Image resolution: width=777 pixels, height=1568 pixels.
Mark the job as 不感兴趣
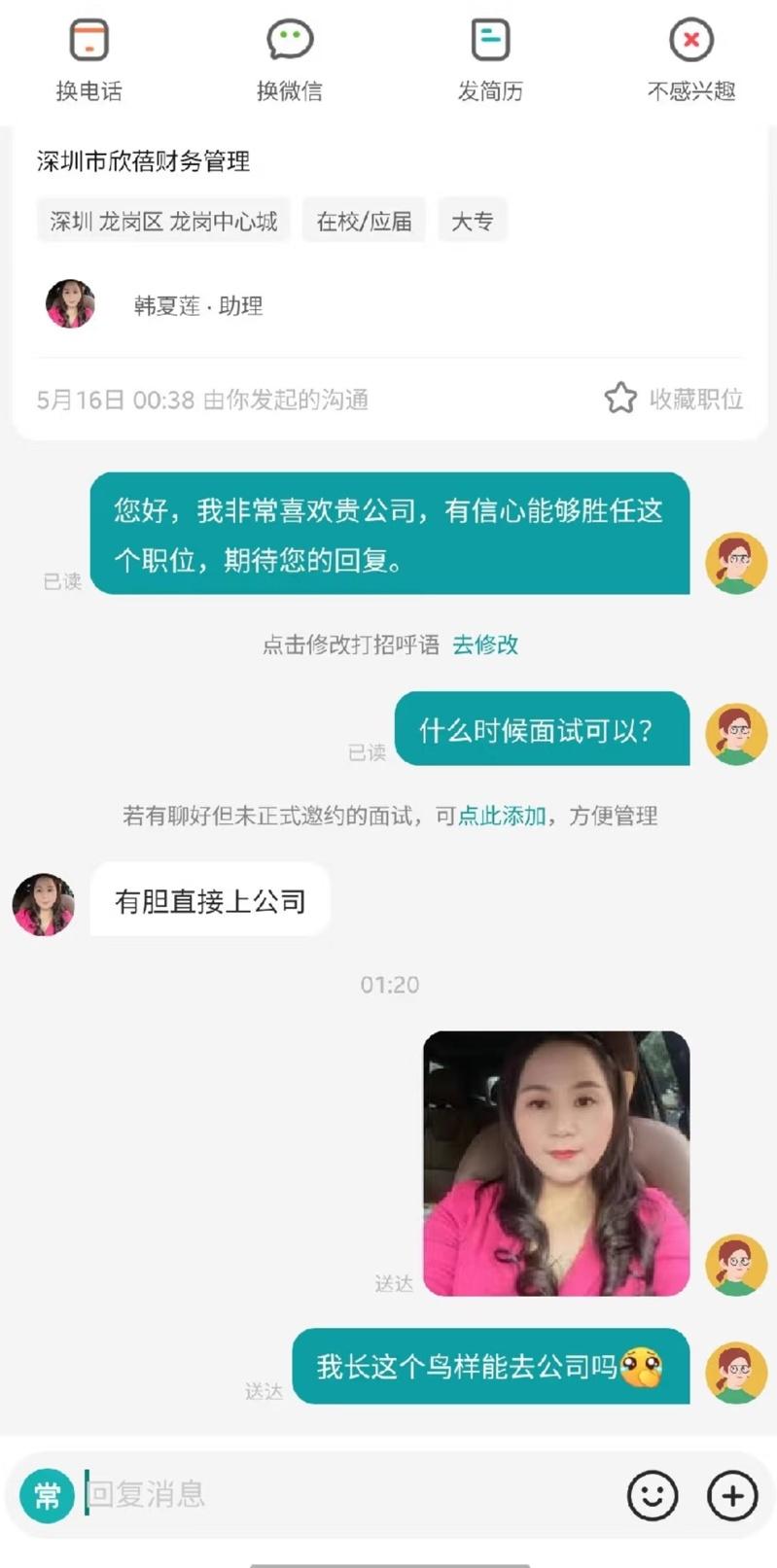point(691,61)
